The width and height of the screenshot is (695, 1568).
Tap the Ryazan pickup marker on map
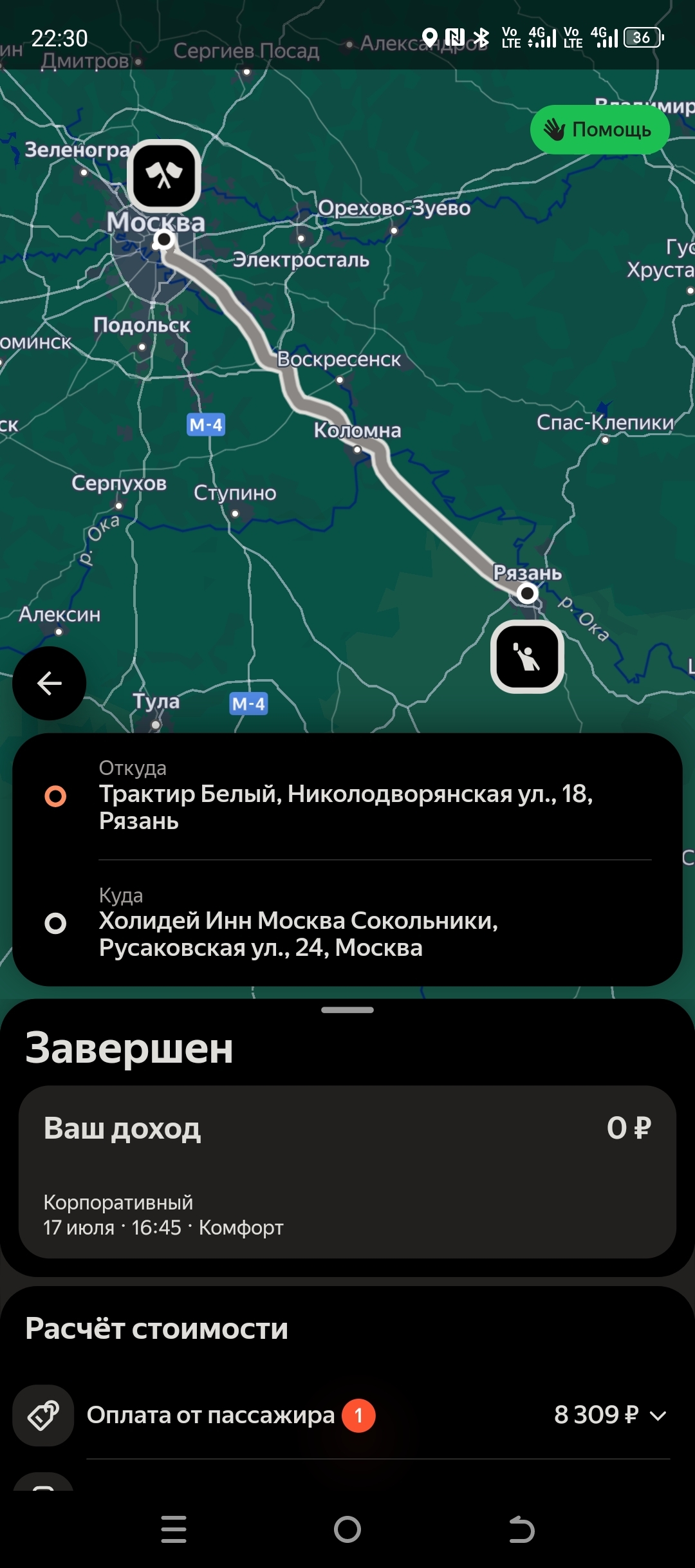click(528, 657)
